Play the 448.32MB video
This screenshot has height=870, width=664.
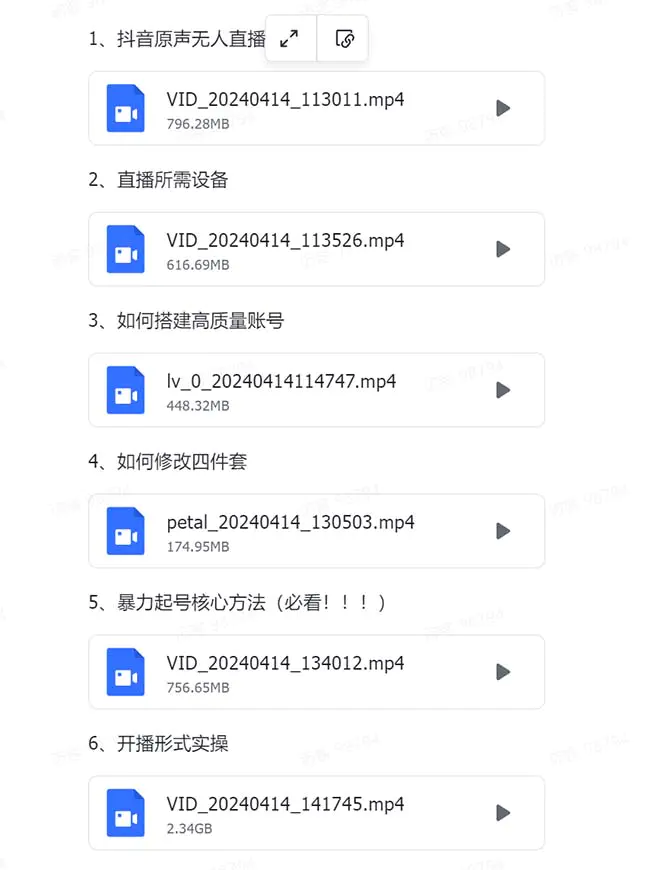[x=504, y=390]
